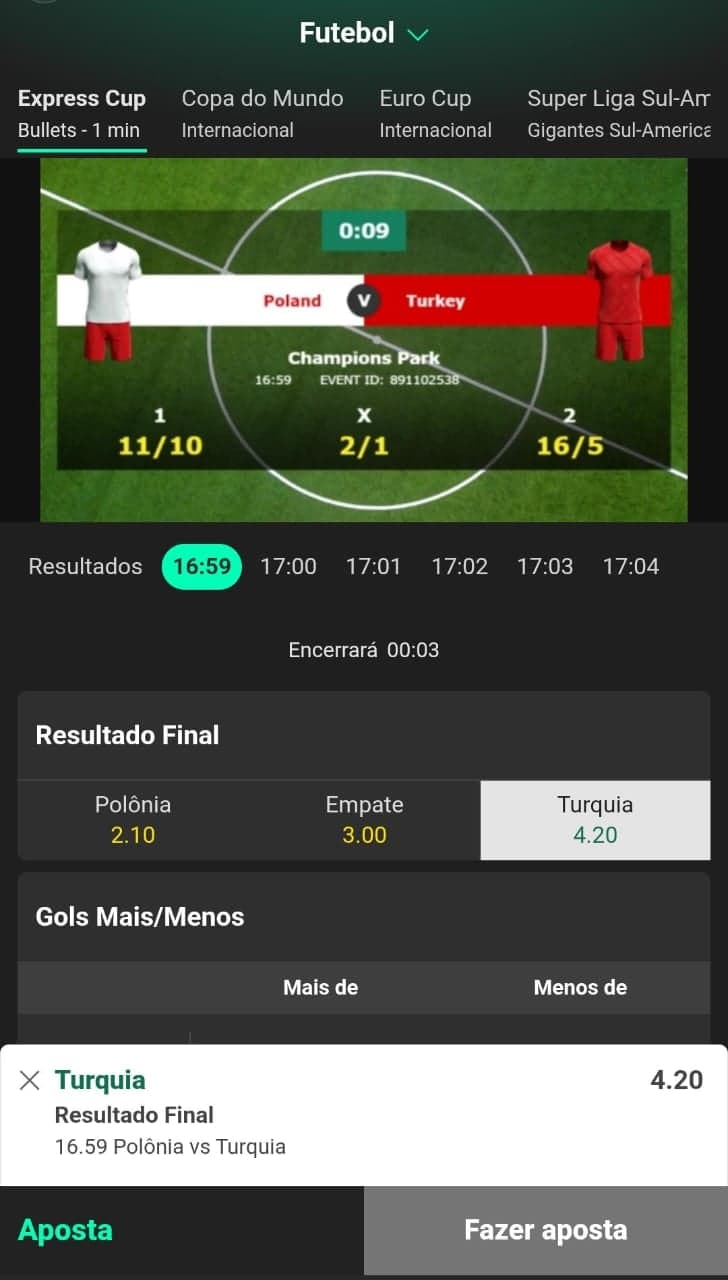Pick the 17:04 race slot
The image size is (728, 1280).
[631, 566]
